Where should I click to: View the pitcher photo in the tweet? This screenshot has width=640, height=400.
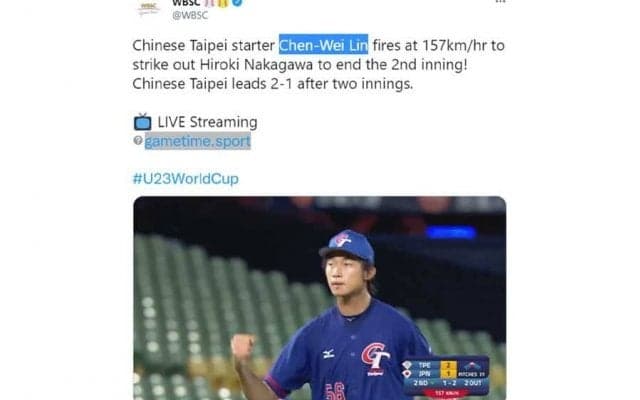click(x=320, y=298)
